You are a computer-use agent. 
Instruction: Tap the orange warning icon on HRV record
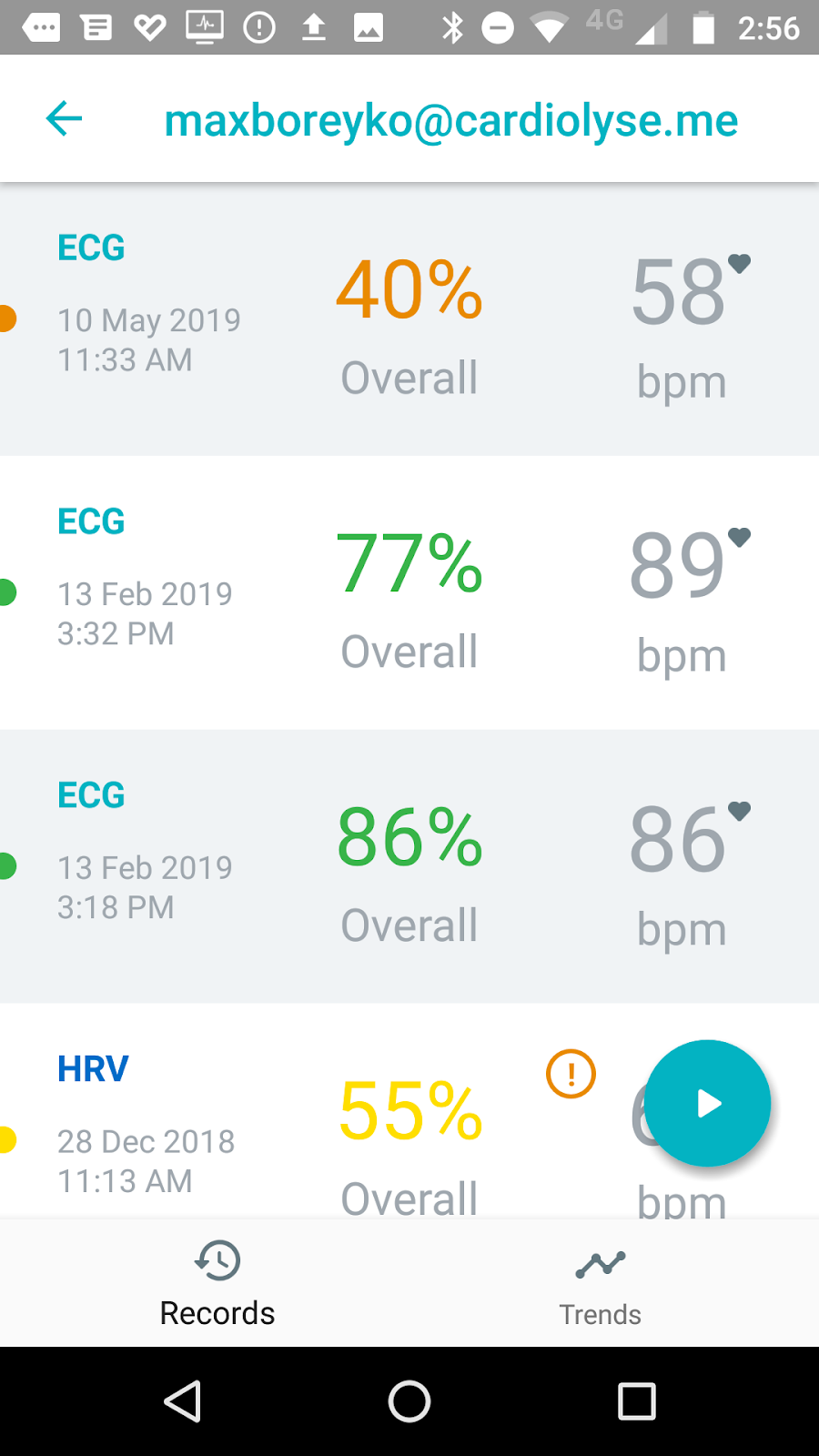(571, 1074)
